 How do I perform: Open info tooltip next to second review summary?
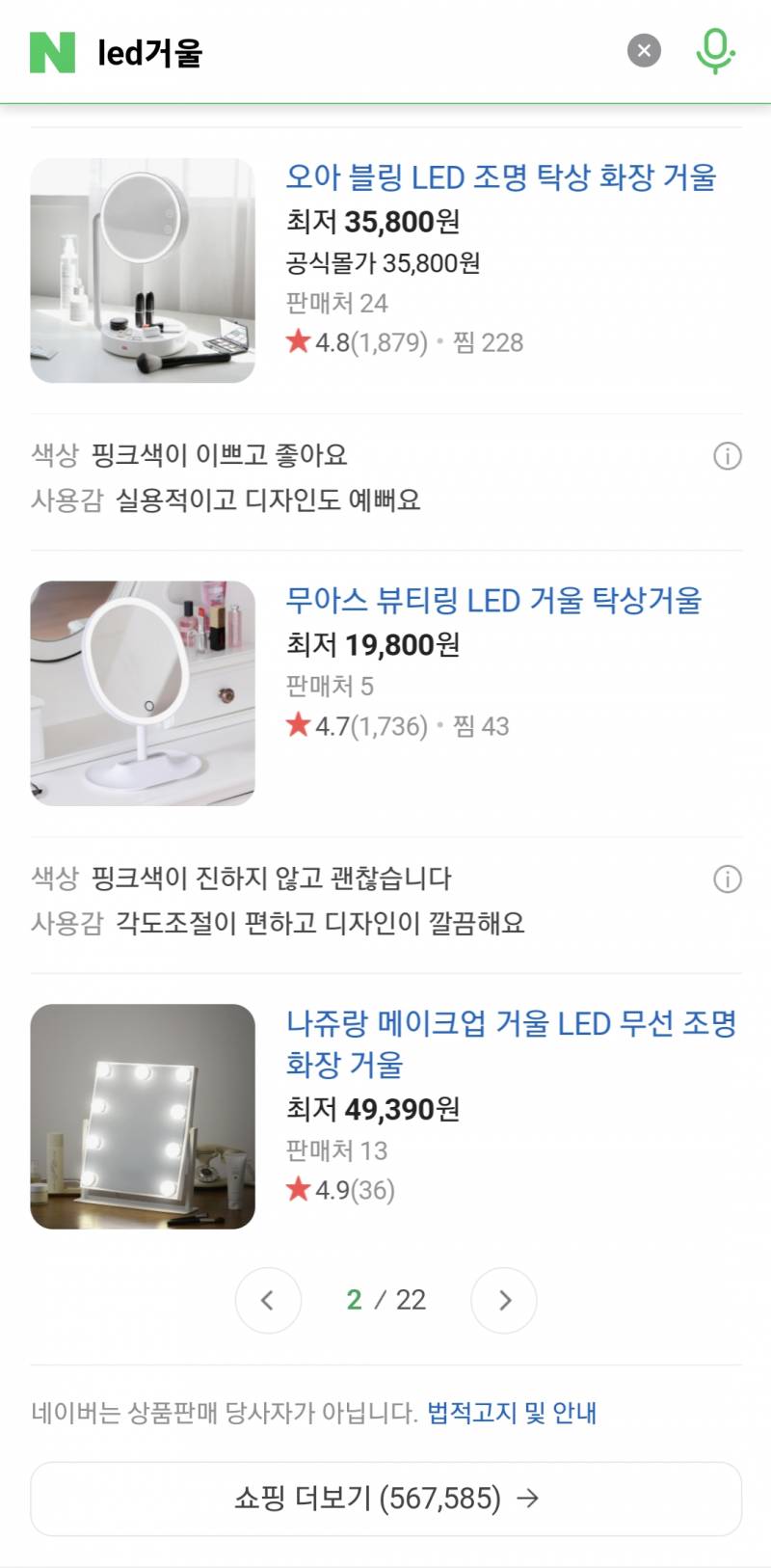tap(725, 878)
